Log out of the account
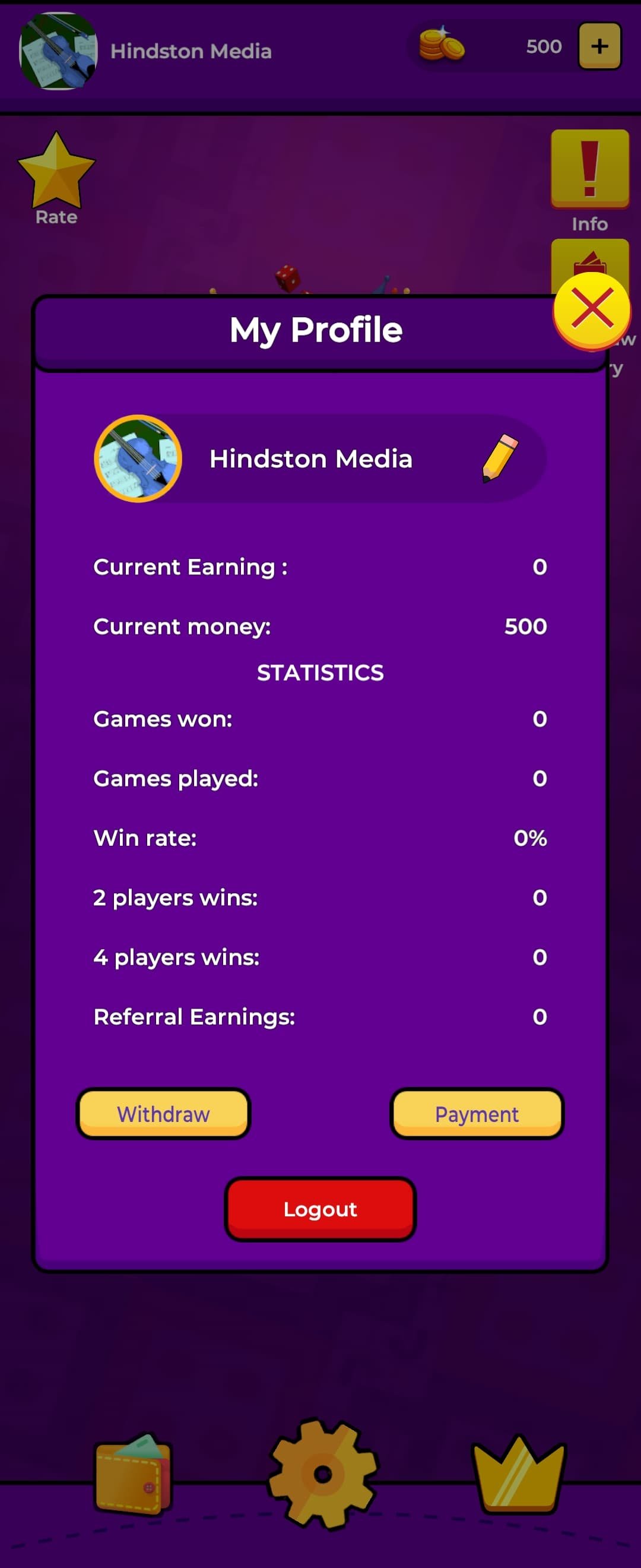 coord(320,1208)
